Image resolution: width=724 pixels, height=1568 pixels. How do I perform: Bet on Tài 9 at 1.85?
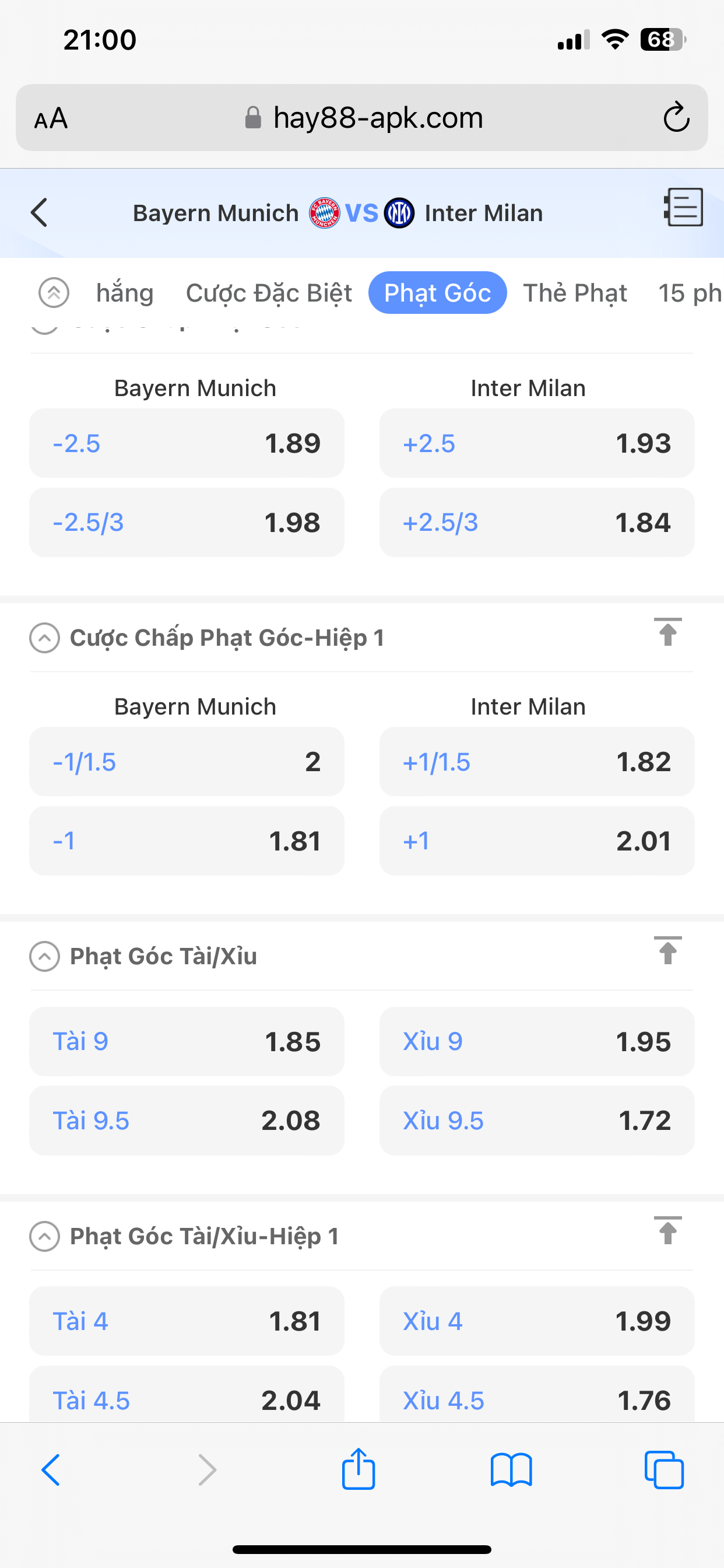(x=187, y=1041)
